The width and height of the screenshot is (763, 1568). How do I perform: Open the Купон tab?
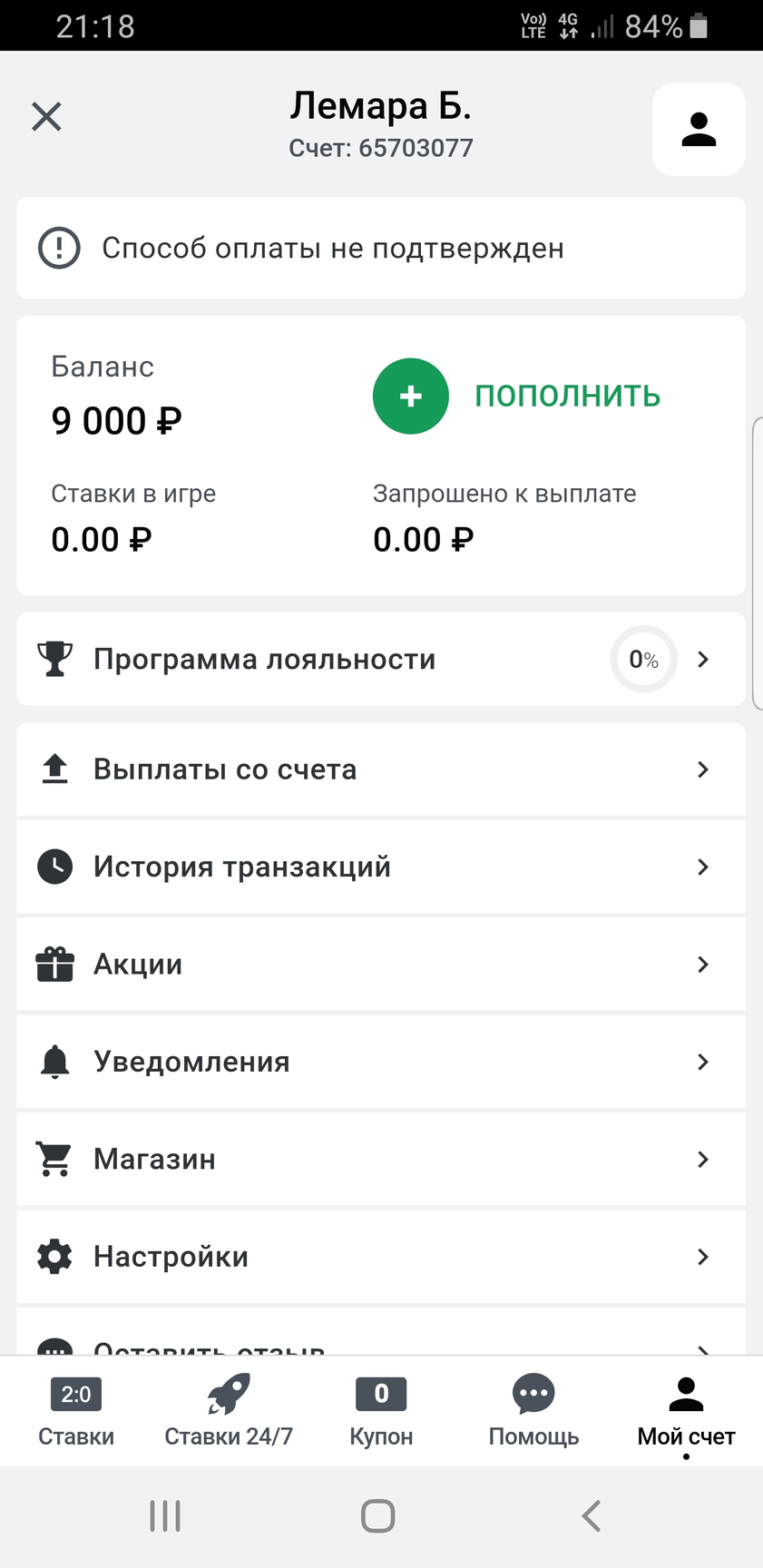tap(381, 1412)
